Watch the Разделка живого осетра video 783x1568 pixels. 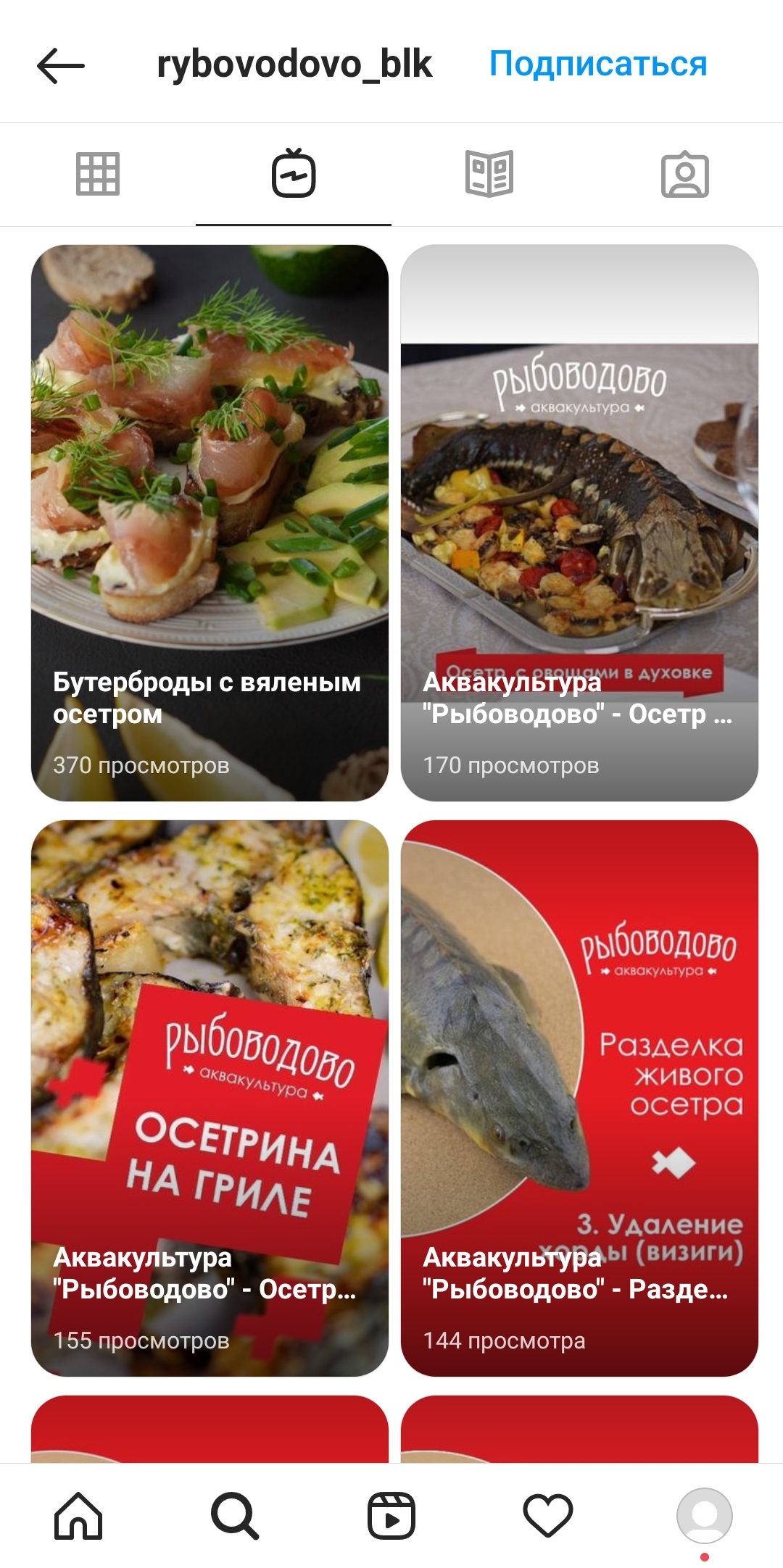point(579,1097)
